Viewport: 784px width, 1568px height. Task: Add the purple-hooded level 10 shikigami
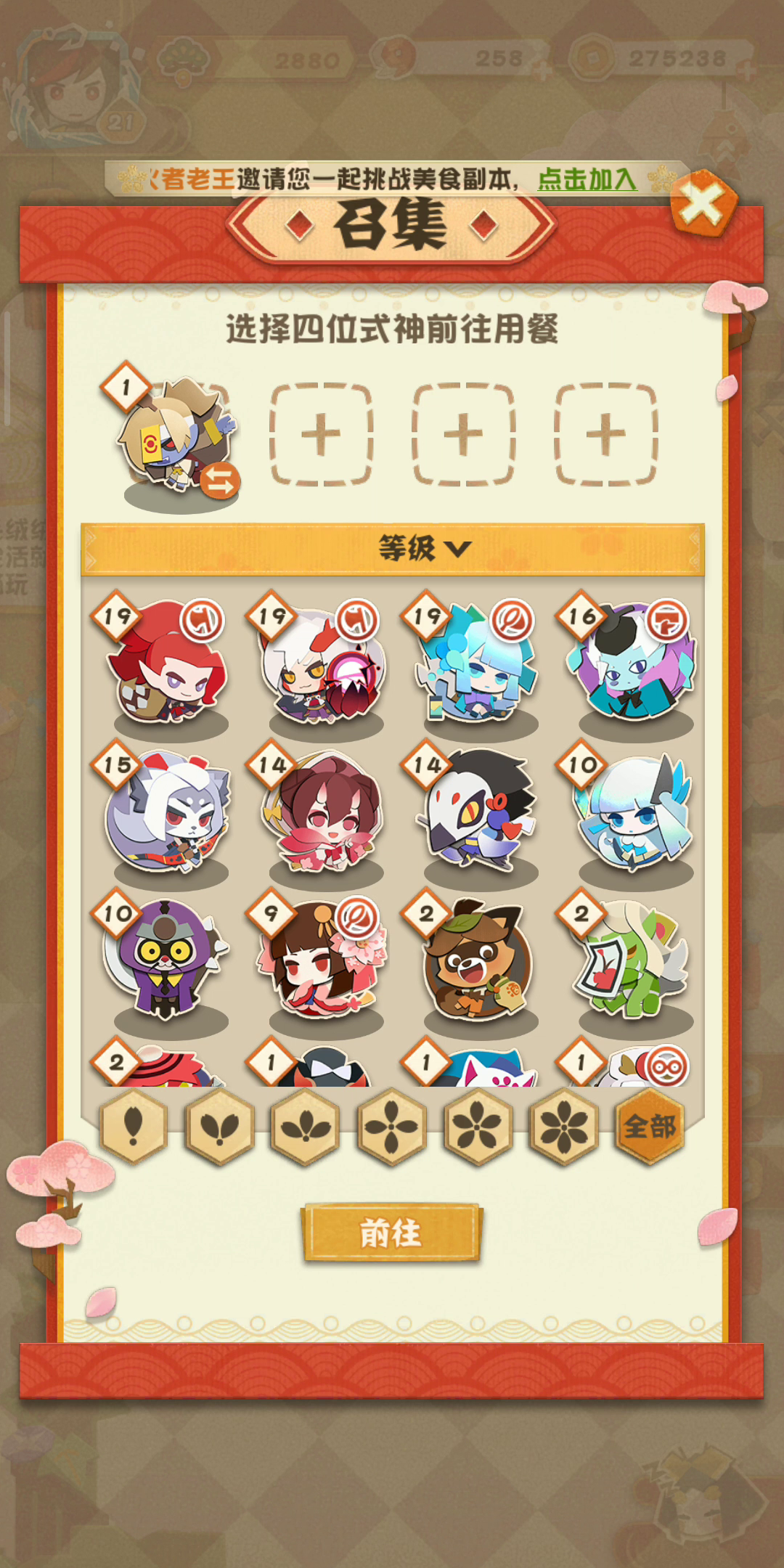click(x=167, y=960)
